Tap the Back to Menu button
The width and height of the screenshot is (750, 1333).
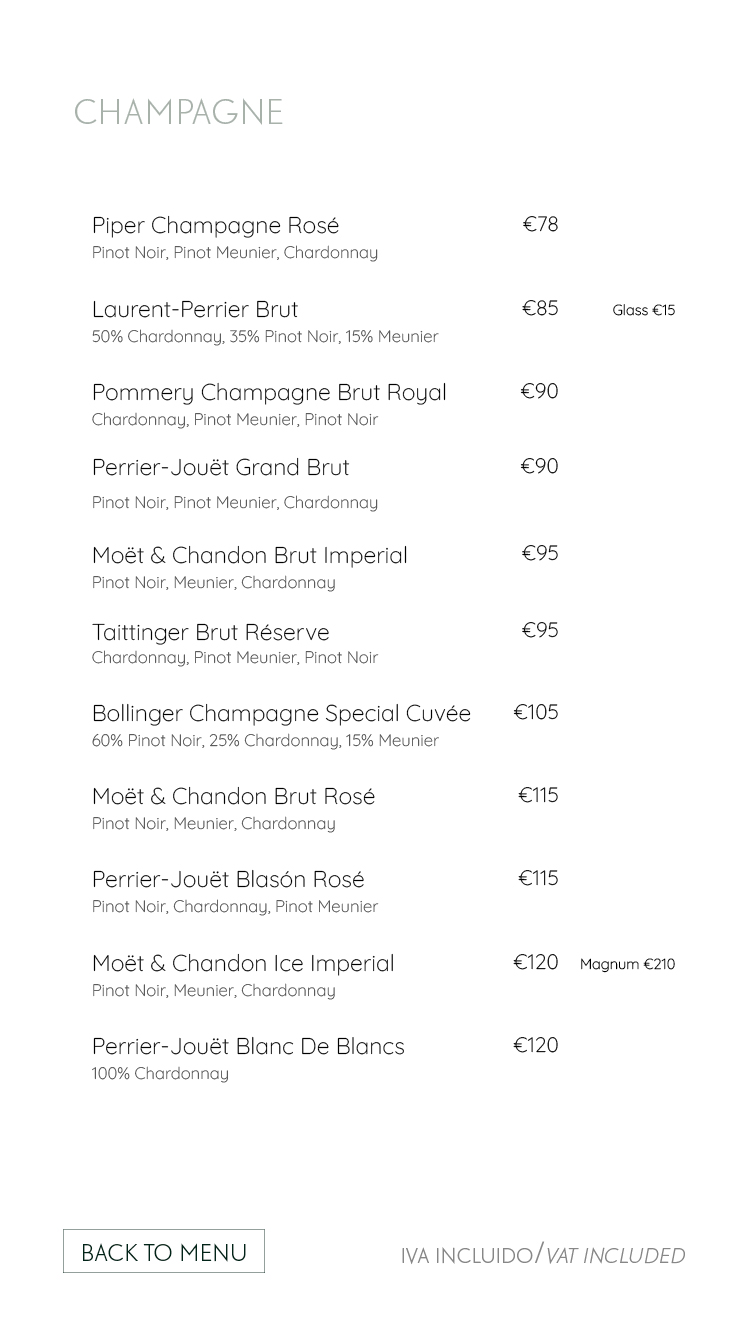[x=164, y=1251]
